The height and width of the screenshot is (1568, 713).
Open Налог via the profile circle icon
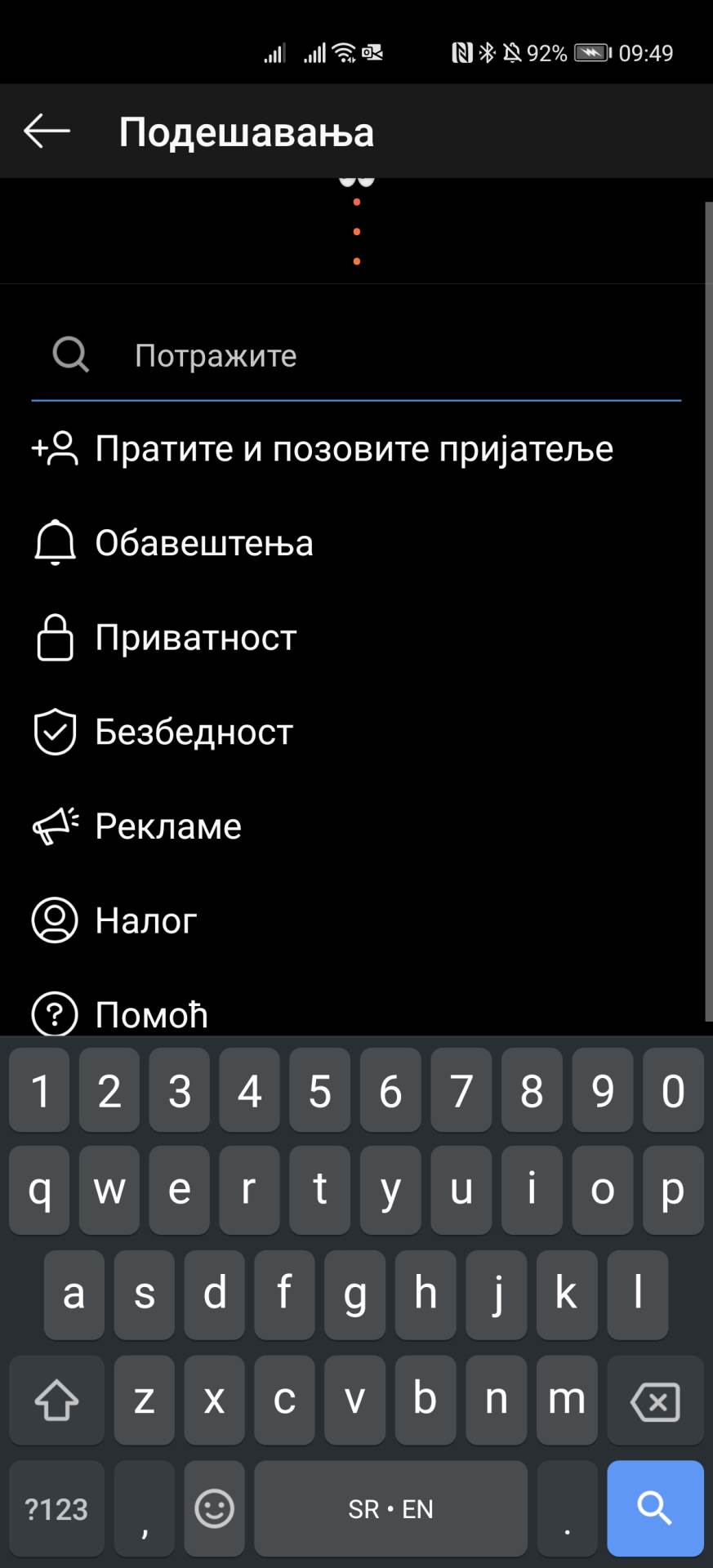[54, 920]
